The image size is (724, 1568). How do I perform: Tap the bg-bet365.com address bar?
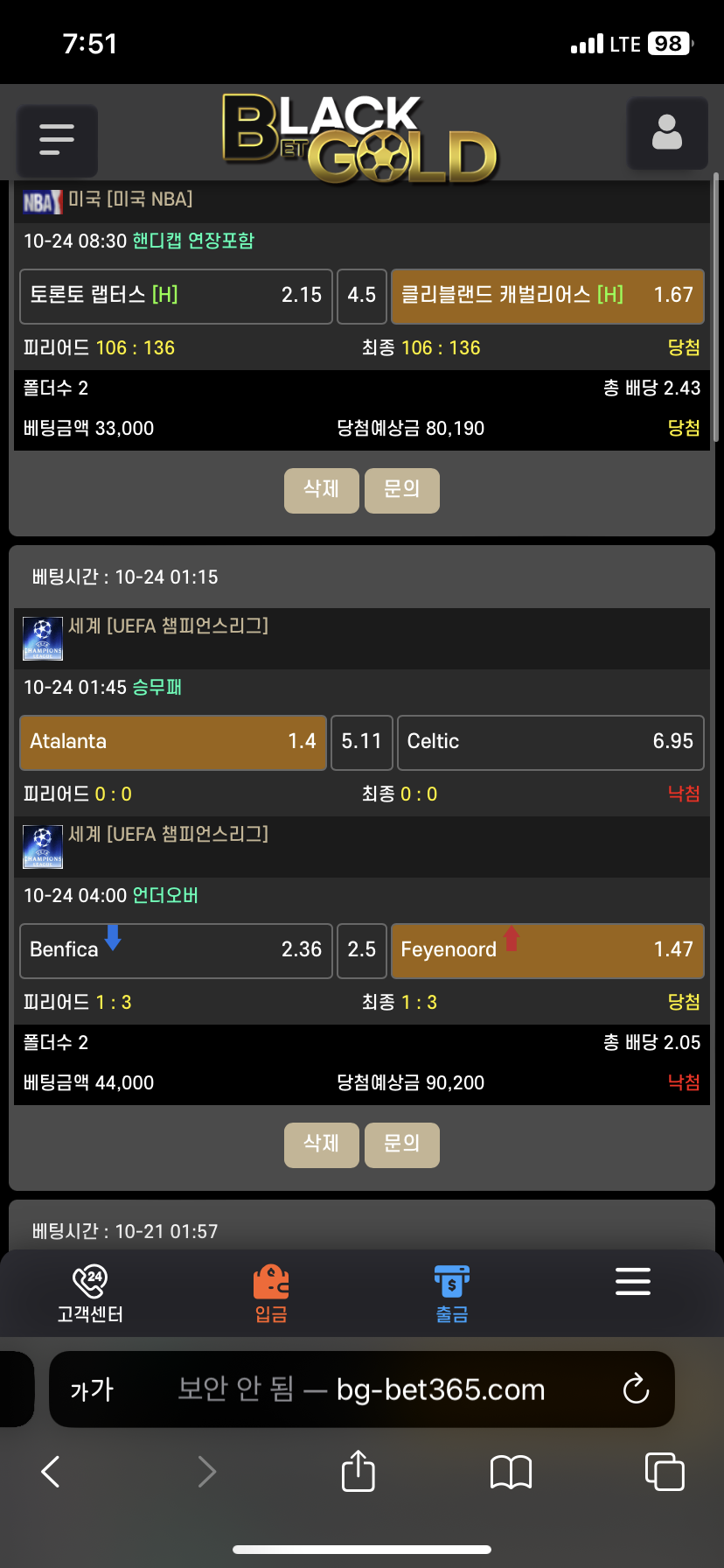click(x=385, y=1389)
